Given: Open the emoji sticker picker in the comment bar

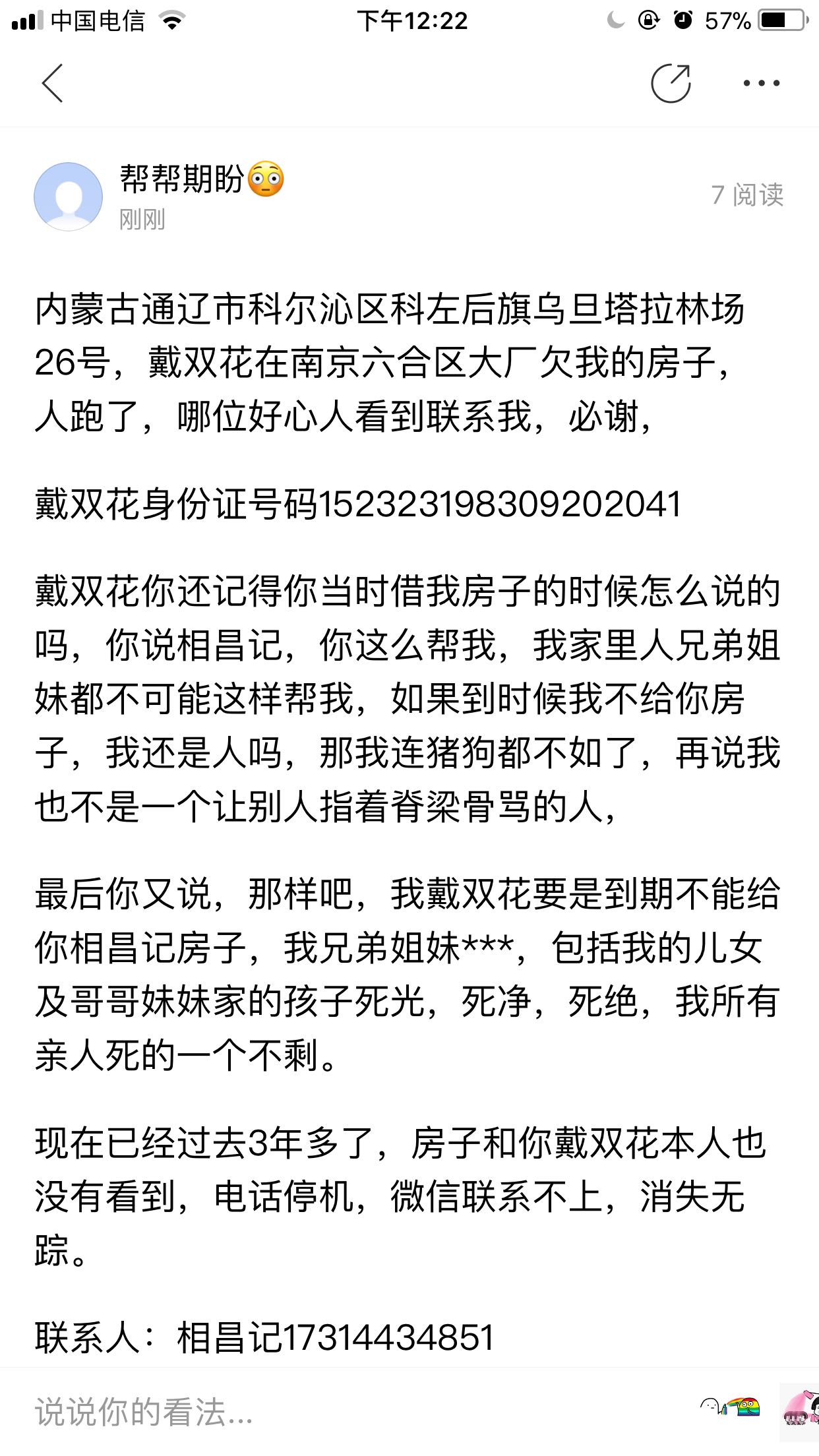Looking at the screenshot, I should (729, 1408).
